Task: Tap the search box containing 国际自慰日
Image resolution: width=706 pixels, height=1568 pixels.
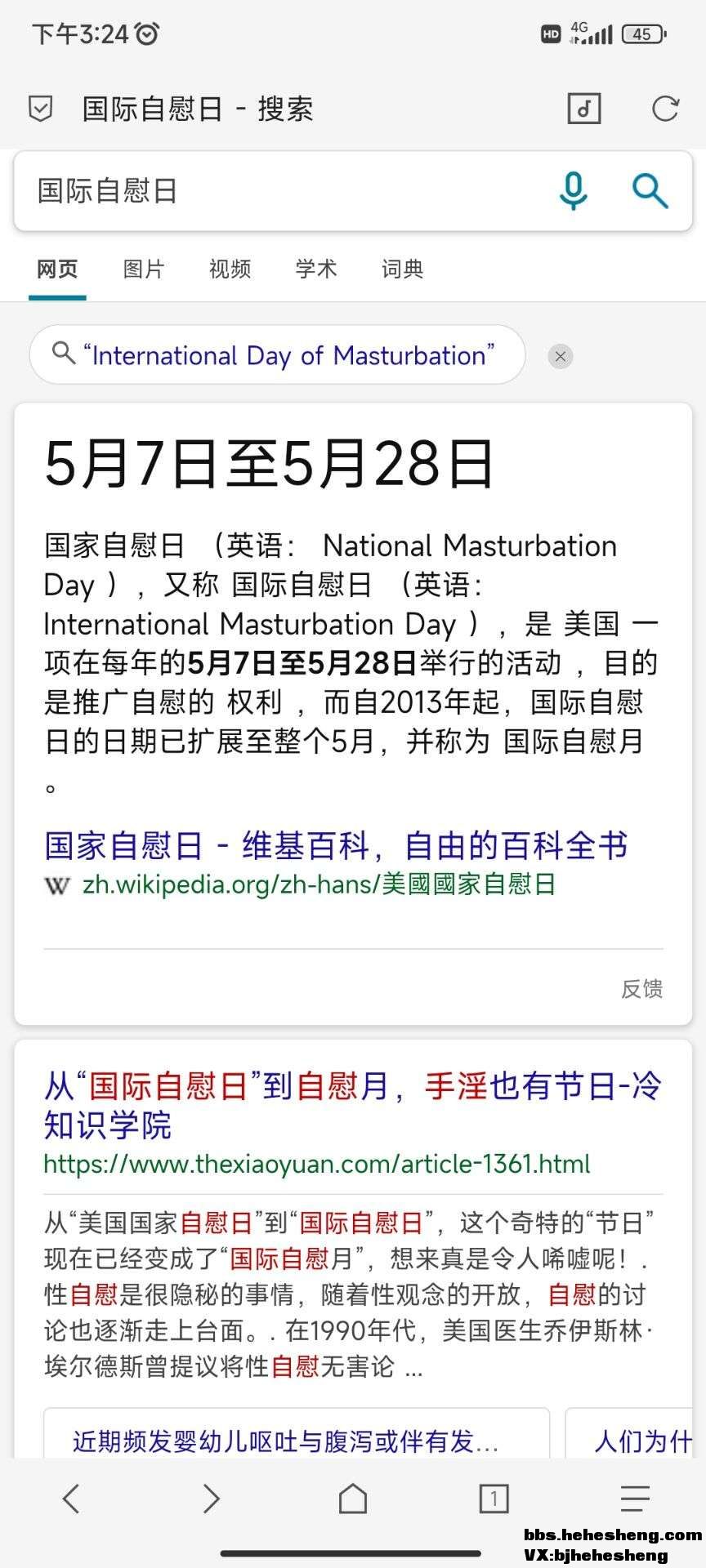Action: pos(278,191)
